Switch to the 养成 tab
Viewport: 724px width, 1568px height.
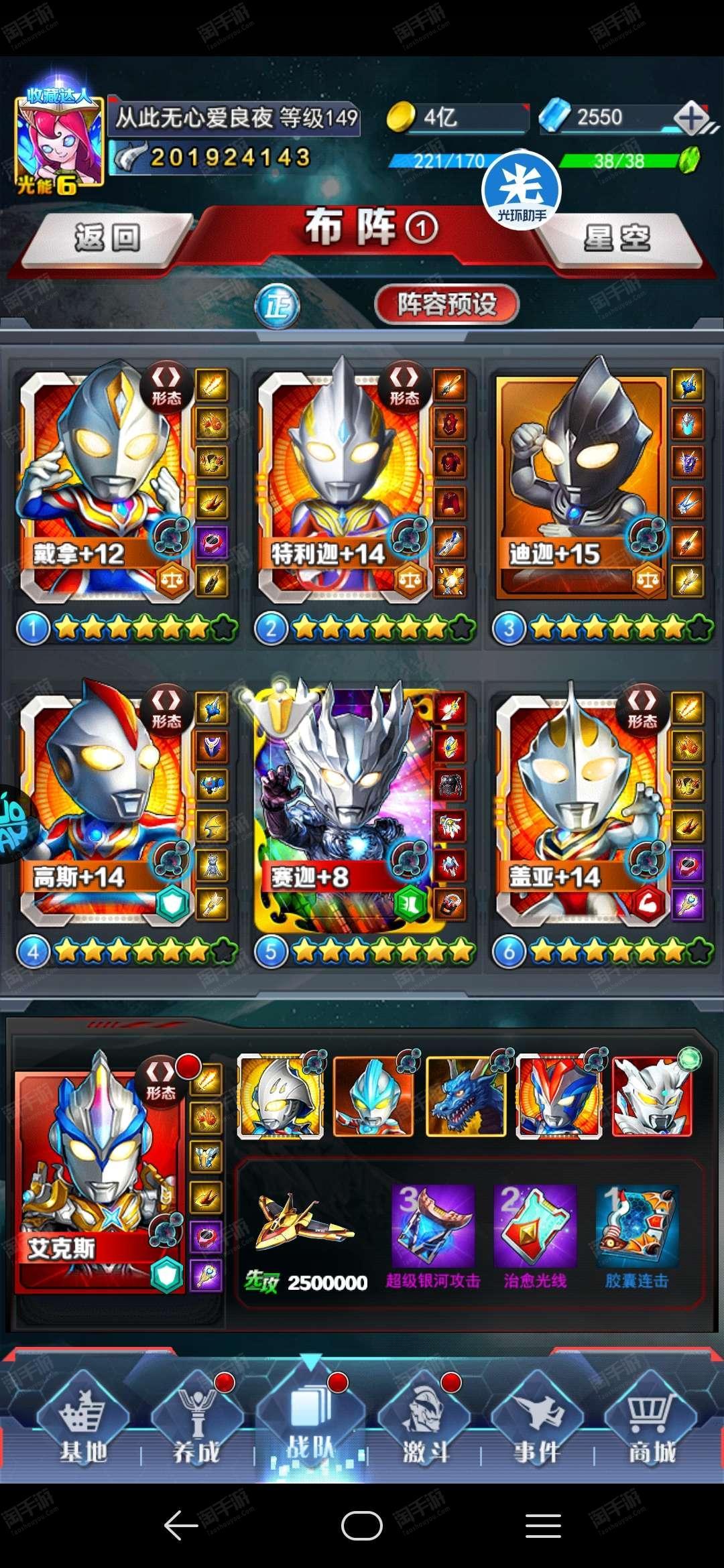196,1425
